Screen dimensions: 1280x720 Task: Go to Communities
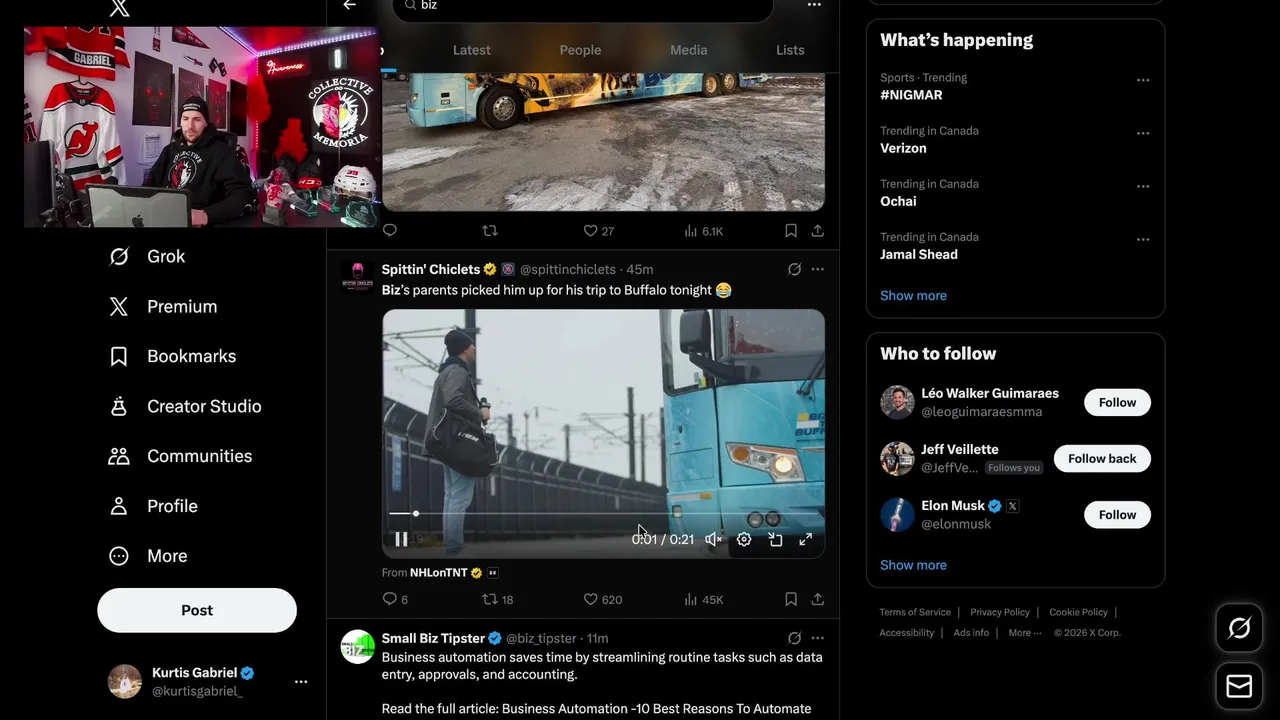pos(198,456)
